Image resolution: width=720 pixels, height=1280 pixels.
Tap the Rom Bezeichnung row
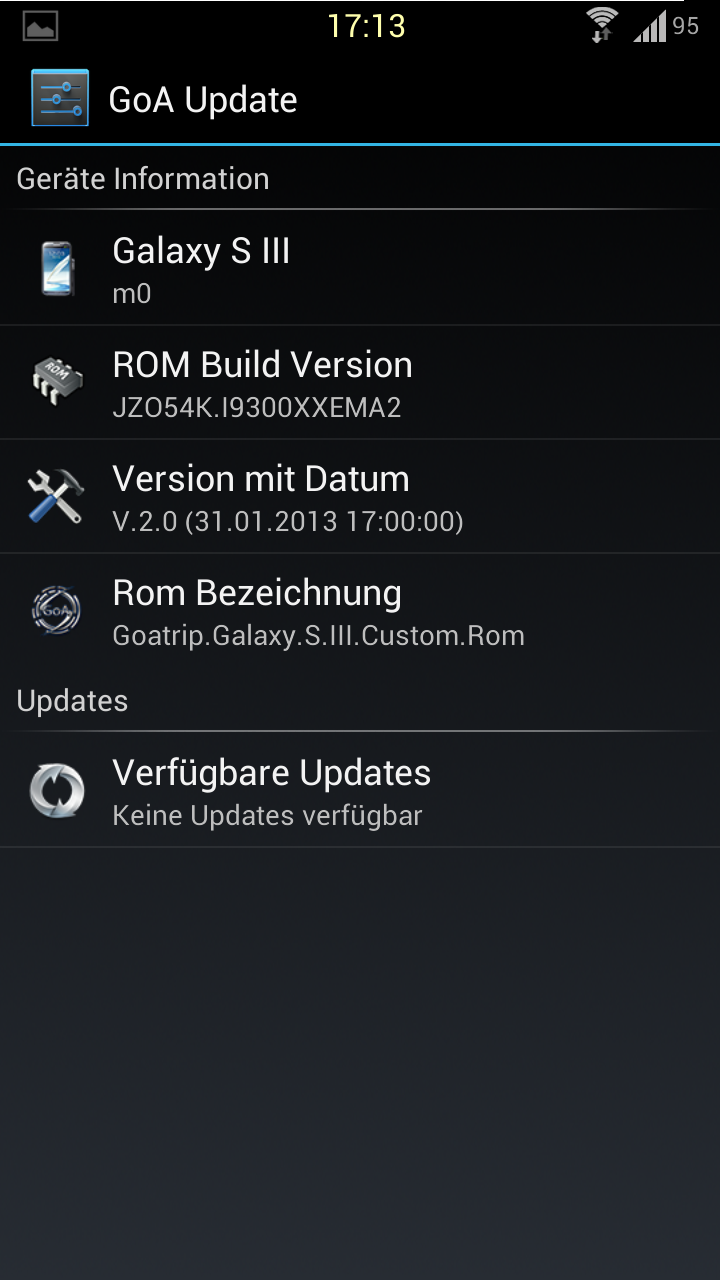360,610
